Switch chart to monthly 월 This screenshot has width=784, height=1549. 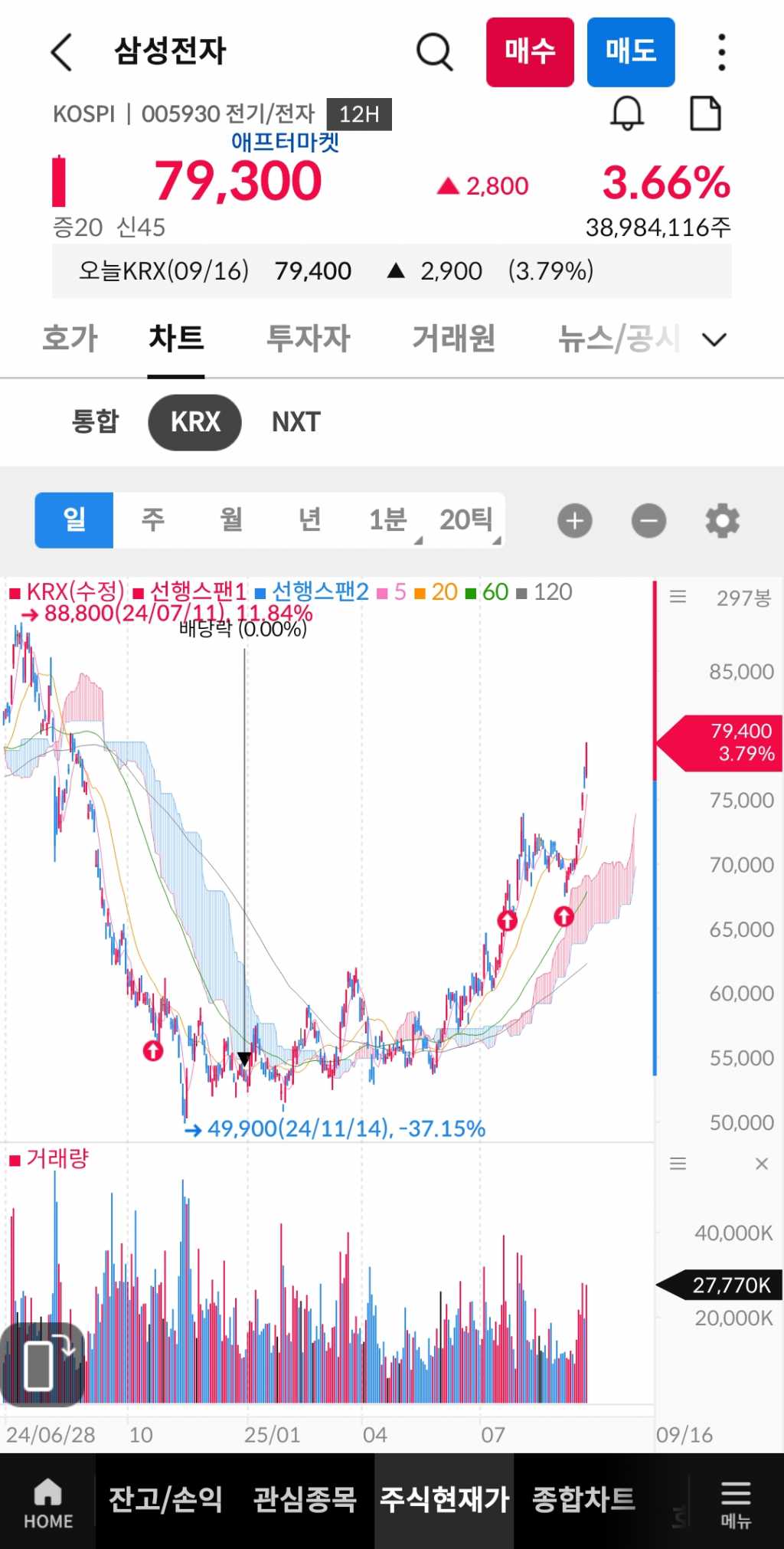[x=231, y=520]
